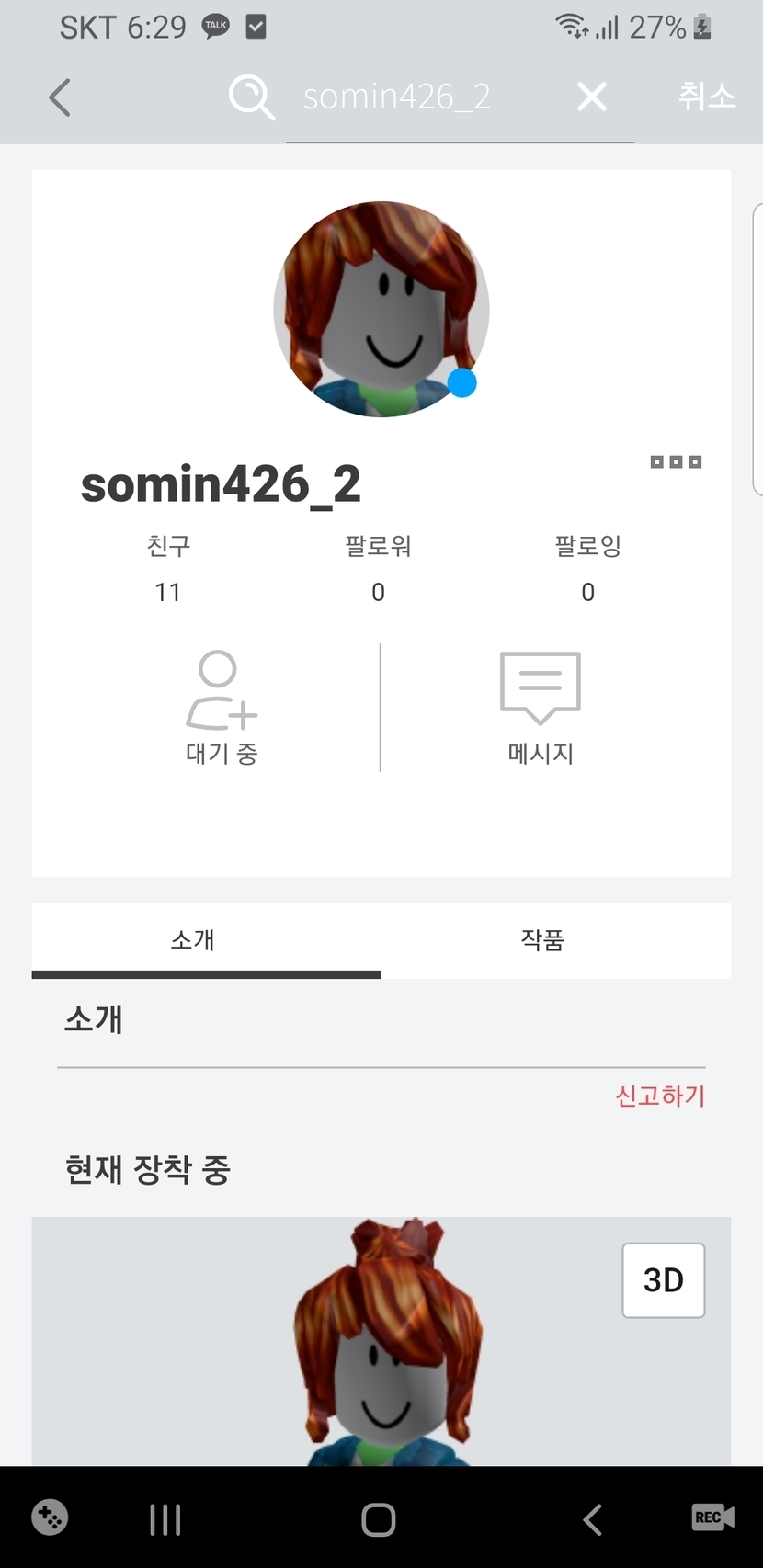Toggle the 3D avatar view
The height and width of the screenshot is (1568, 763).
tap(663, 1280)
